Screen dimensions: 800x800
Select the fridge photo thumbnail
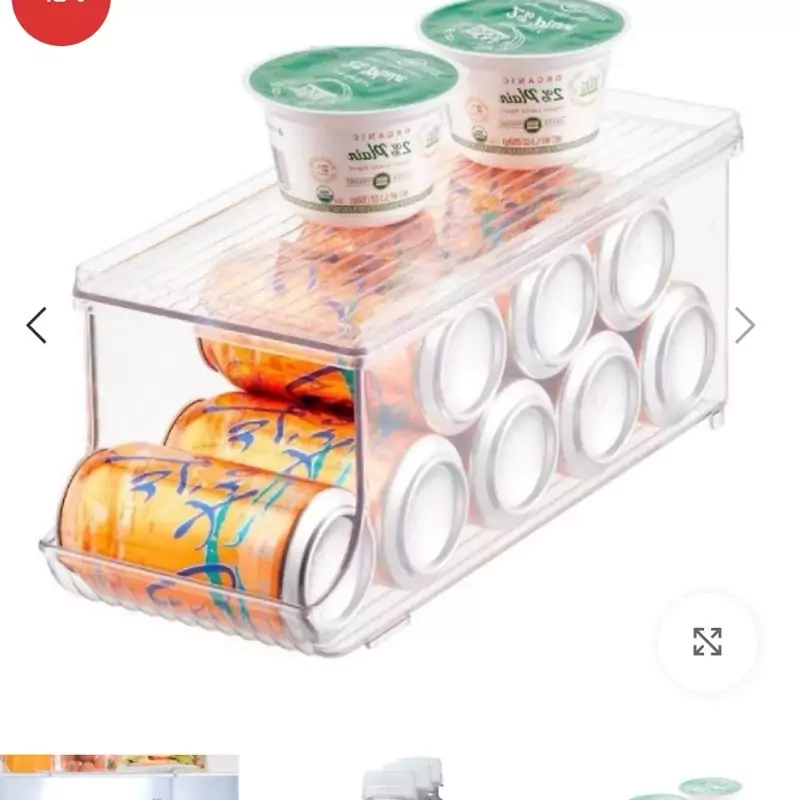[120, 777]
